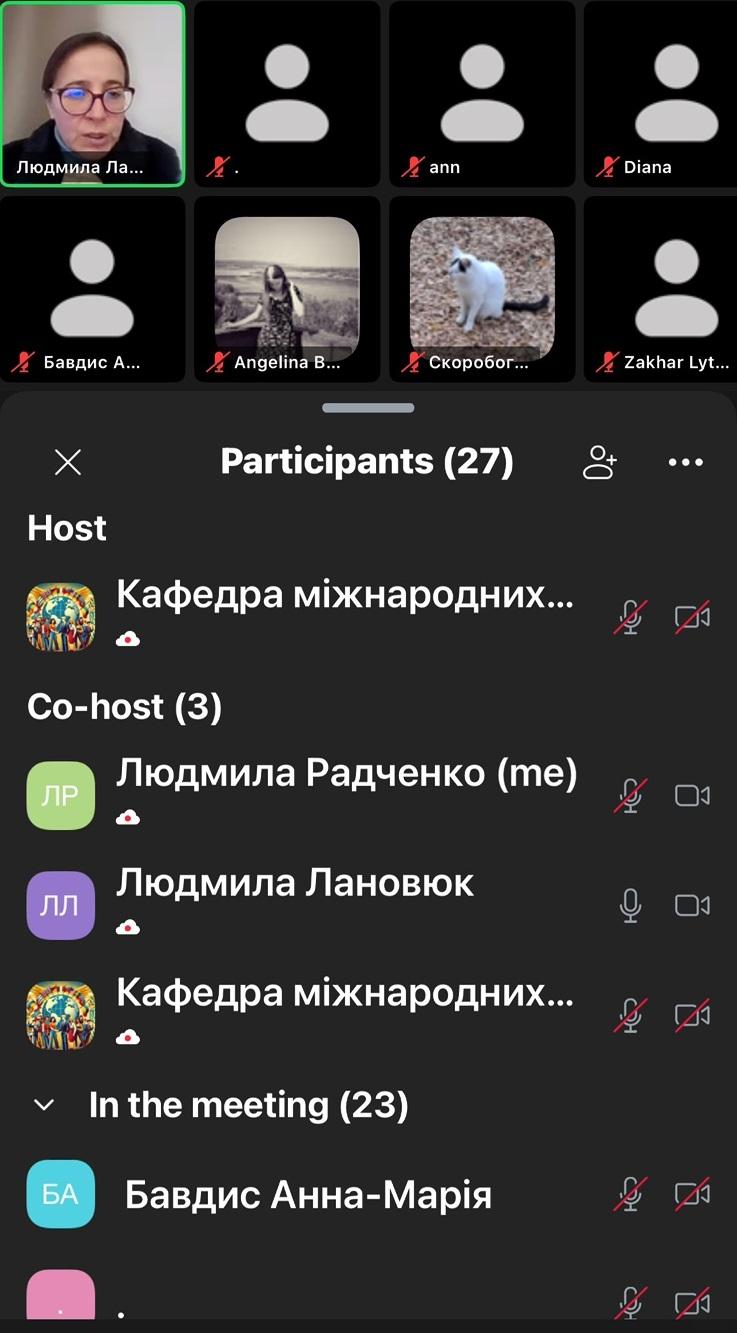The height and width of the screenshot is (1333, 737).
Task: Invite a new participant to the meeting
Action: (600, 462)
